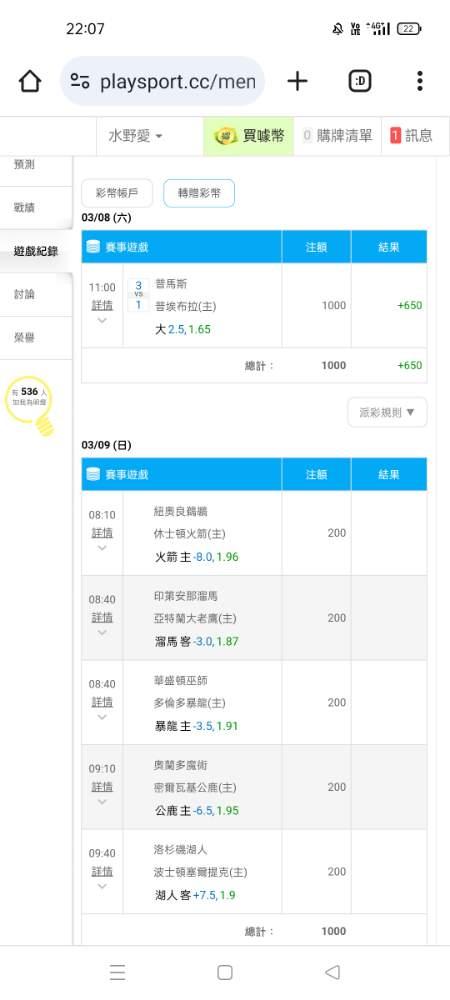Go to browser home page
The width and height of the screenshot is (450, 1000).
(x=30, y=81)
